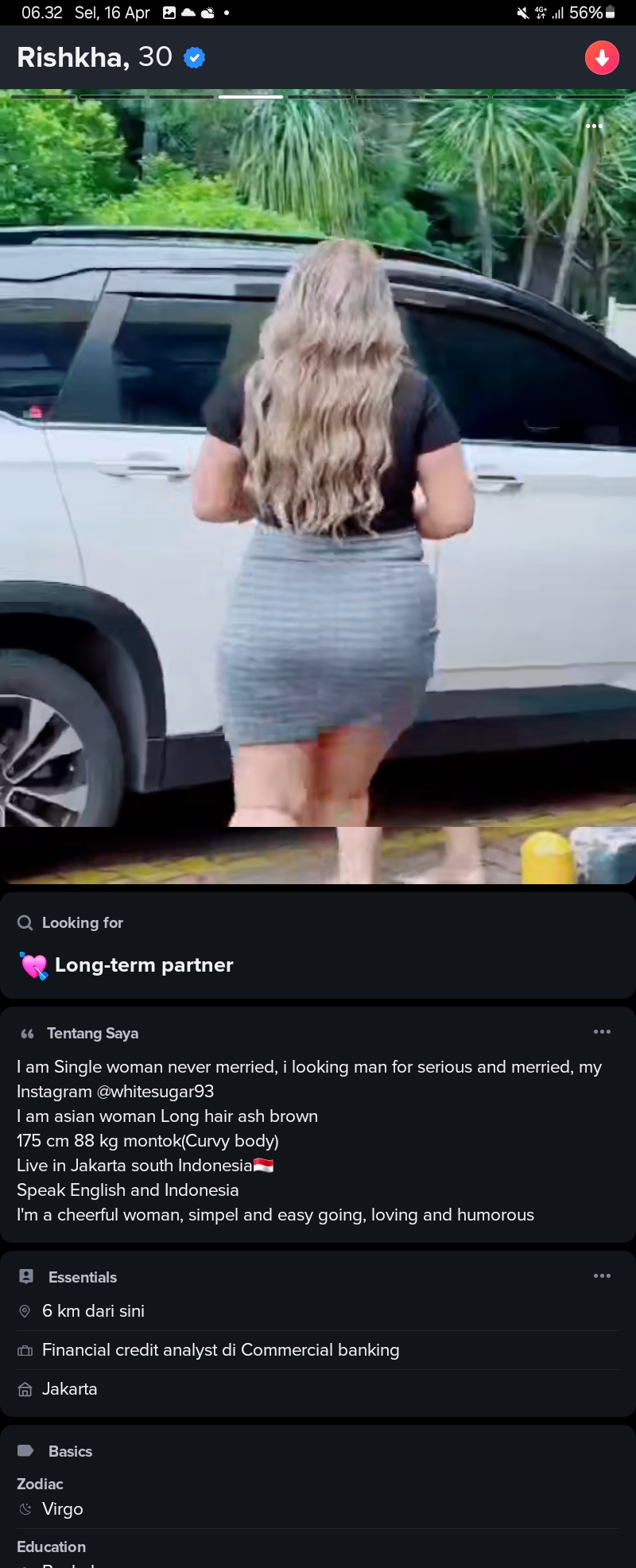Open the Tentang Saya three-dot options
This screenshot has height=1568, width=636.
coord(602,1031)
